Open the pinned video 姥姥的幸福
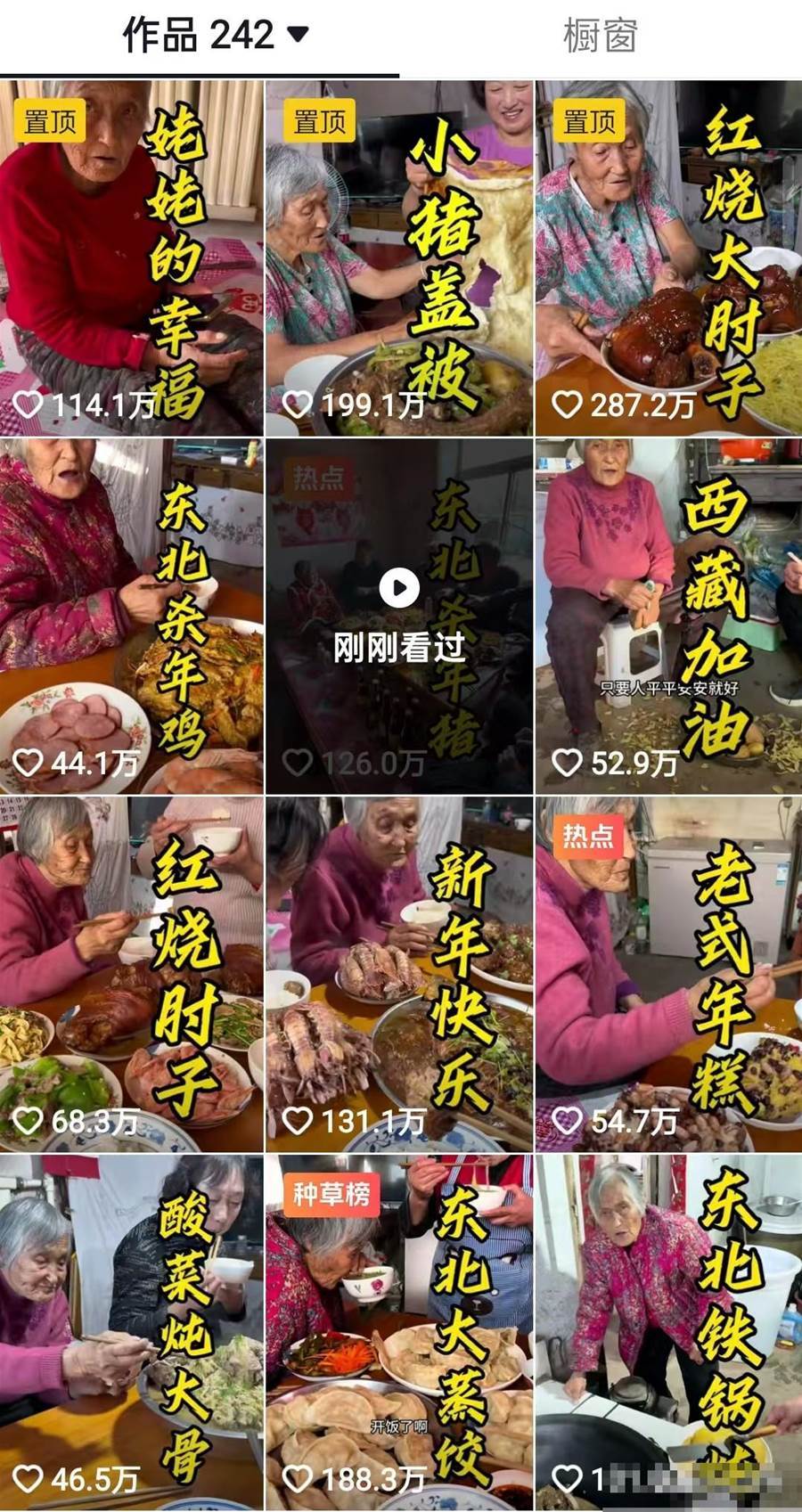802x1512 pixels. pos(132,258)
